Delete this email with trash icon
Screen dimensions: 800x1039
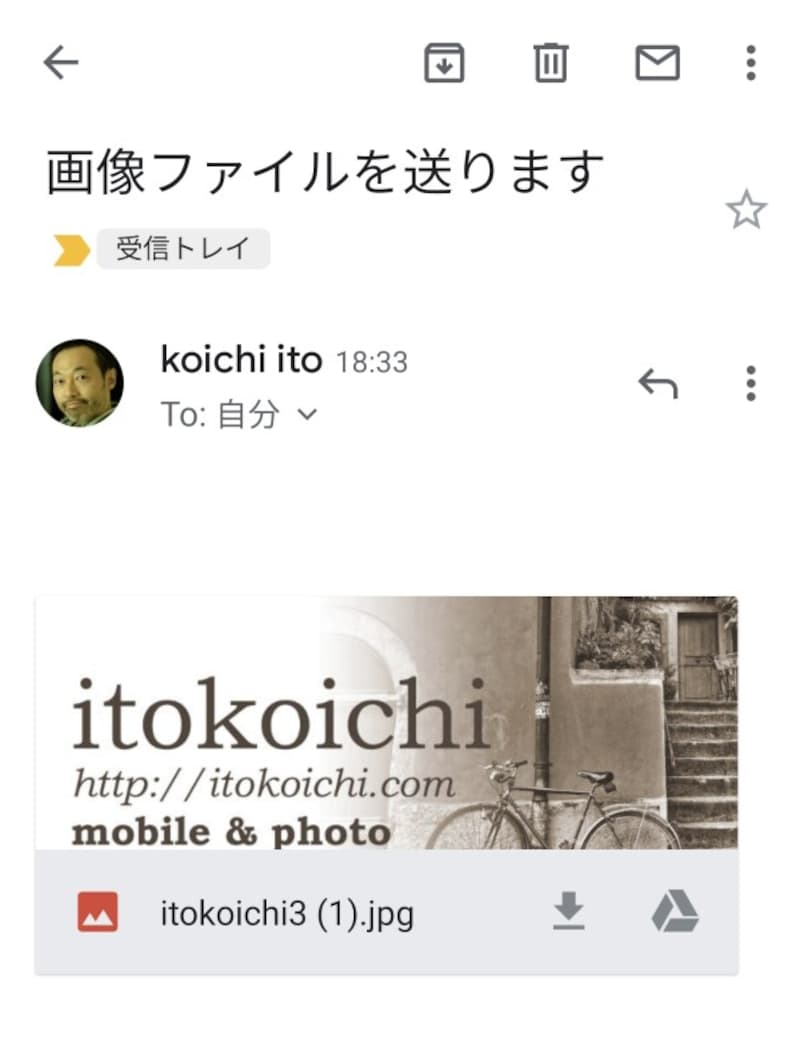pyautogui.click(x=549, y=64)
